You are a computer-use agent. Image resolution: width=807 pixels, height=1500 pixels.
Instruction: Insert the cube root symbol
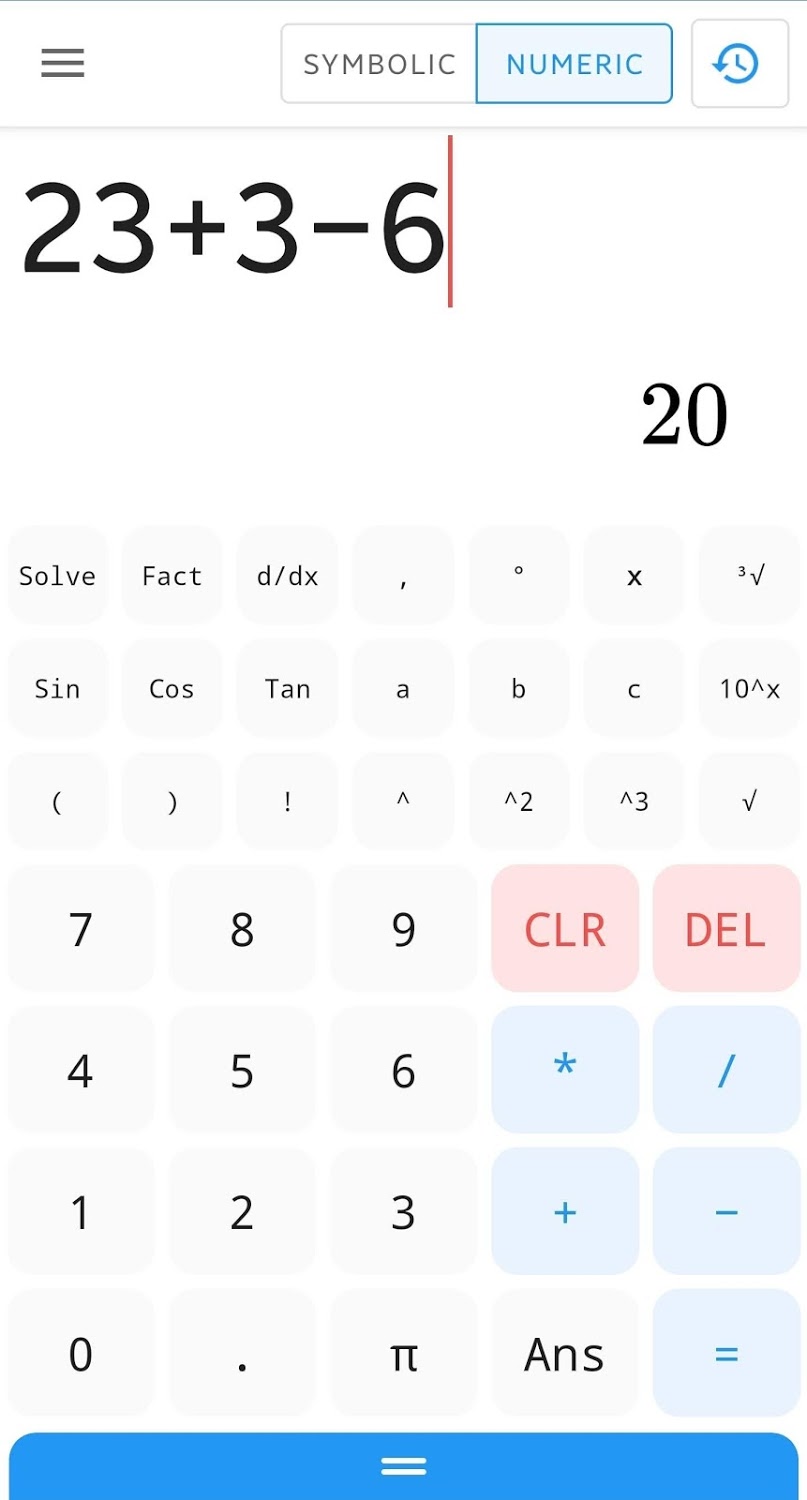coord(749,576)
